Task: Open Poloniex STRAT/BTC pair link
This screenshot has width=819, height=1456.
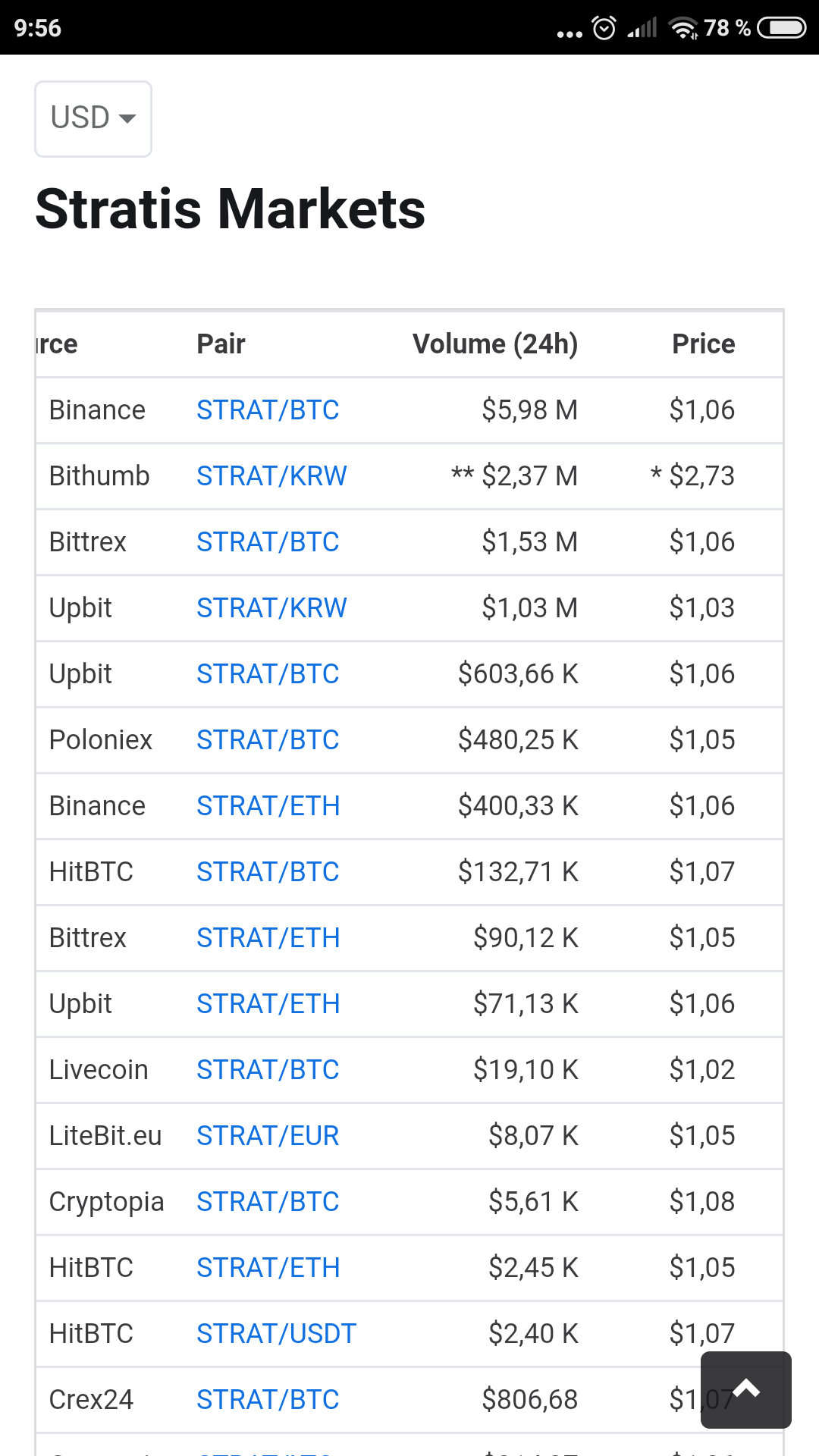Action: click(x=268, y=740)
